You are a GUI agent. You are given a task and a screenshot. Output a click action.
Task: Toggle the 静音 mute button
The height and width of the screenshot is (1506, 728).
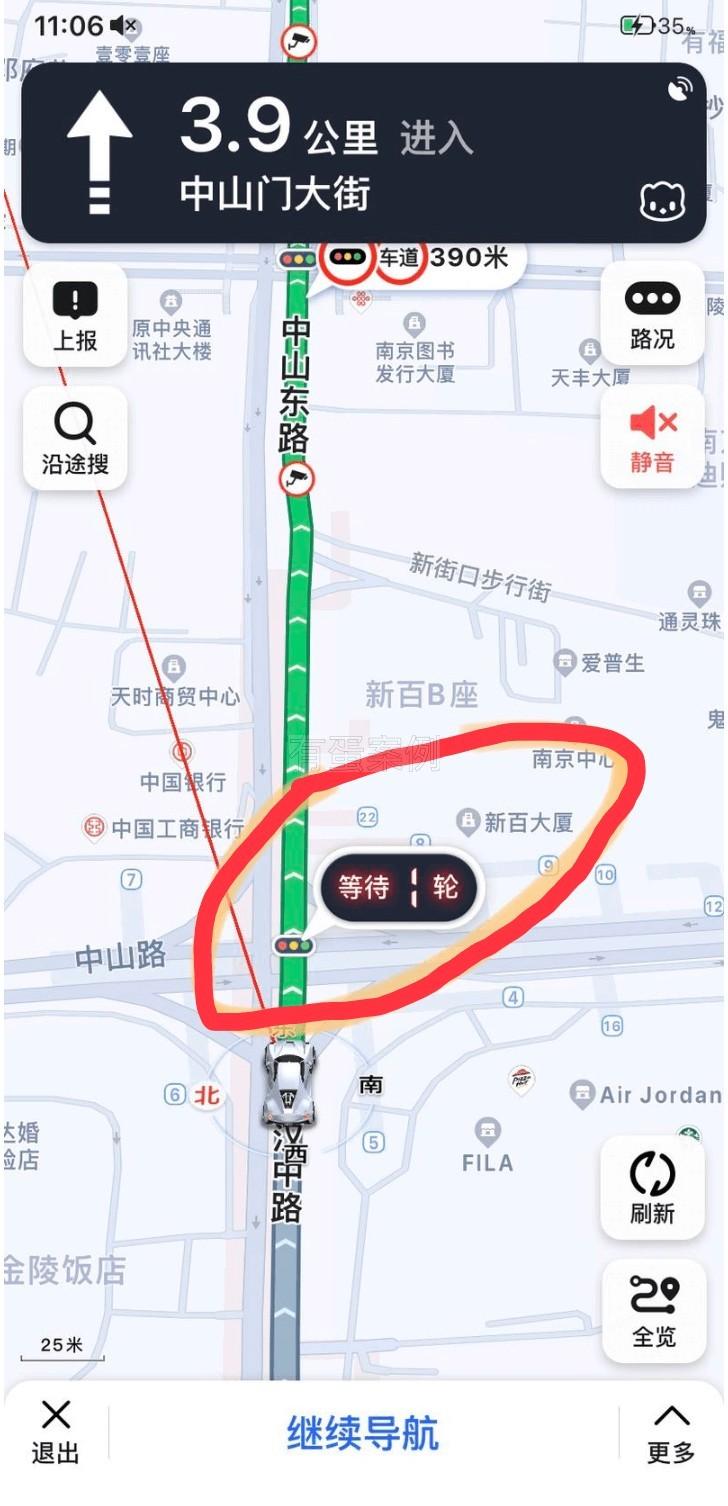coord(652,437)
